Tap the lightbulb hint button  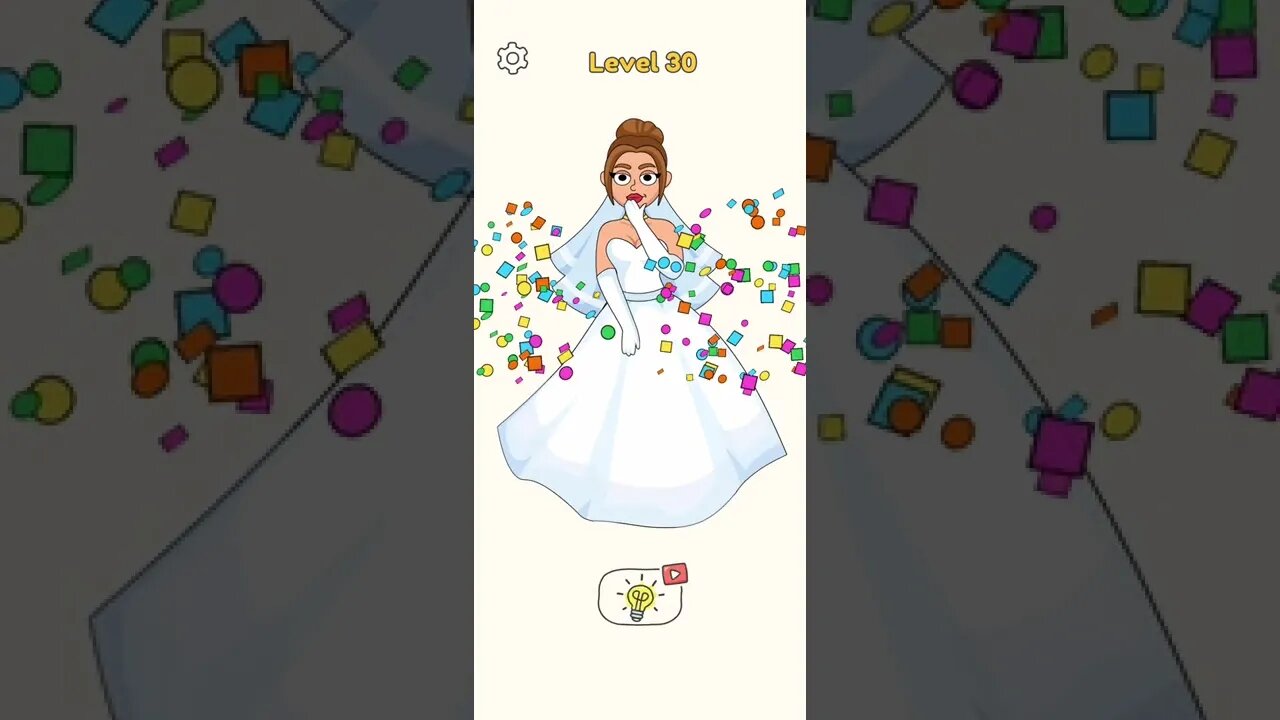(640, 598)
